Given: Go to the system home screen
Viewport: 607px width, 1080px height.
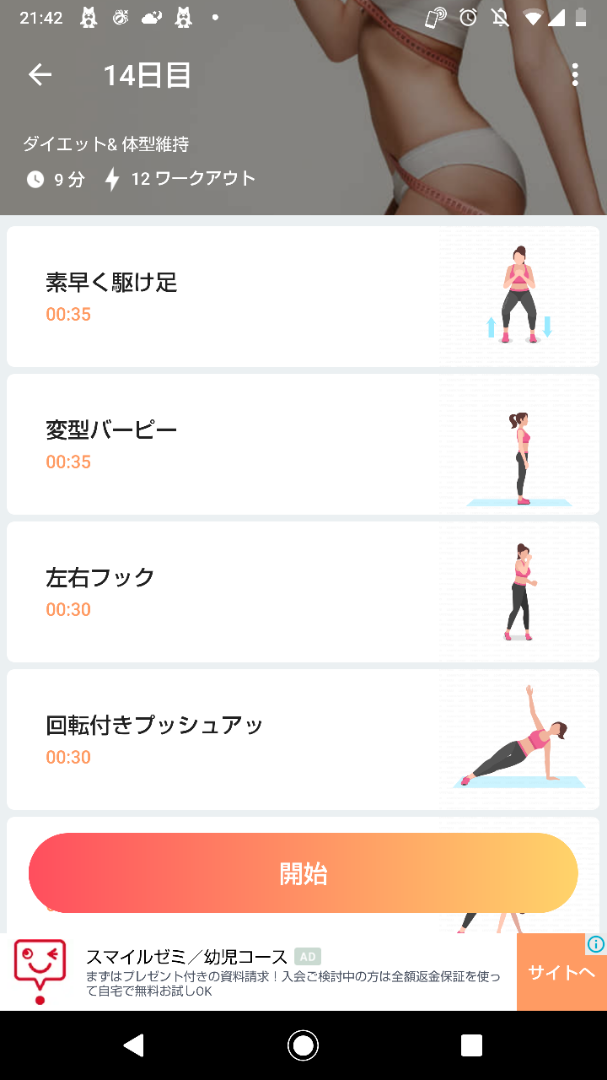Looking at the screenshot, I should (303, 1045).
